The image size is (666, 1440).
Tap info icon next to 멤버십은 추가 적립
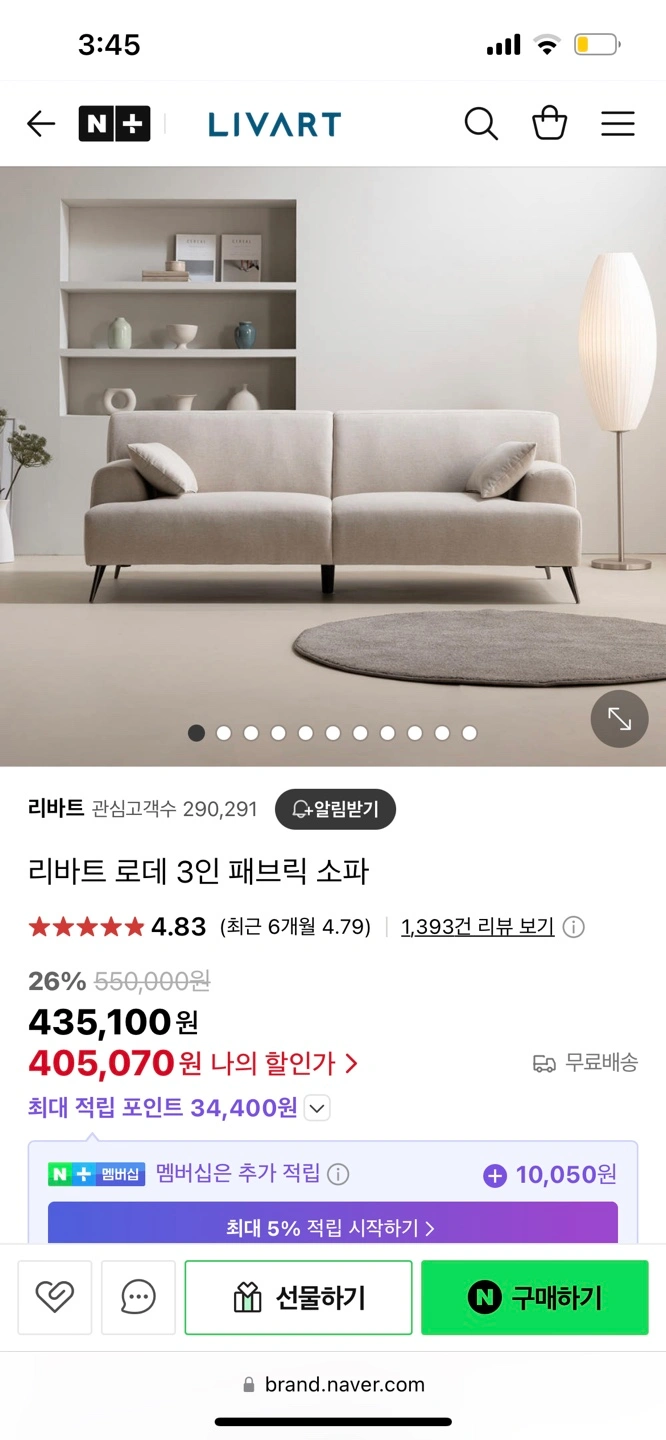point(339,1174)
